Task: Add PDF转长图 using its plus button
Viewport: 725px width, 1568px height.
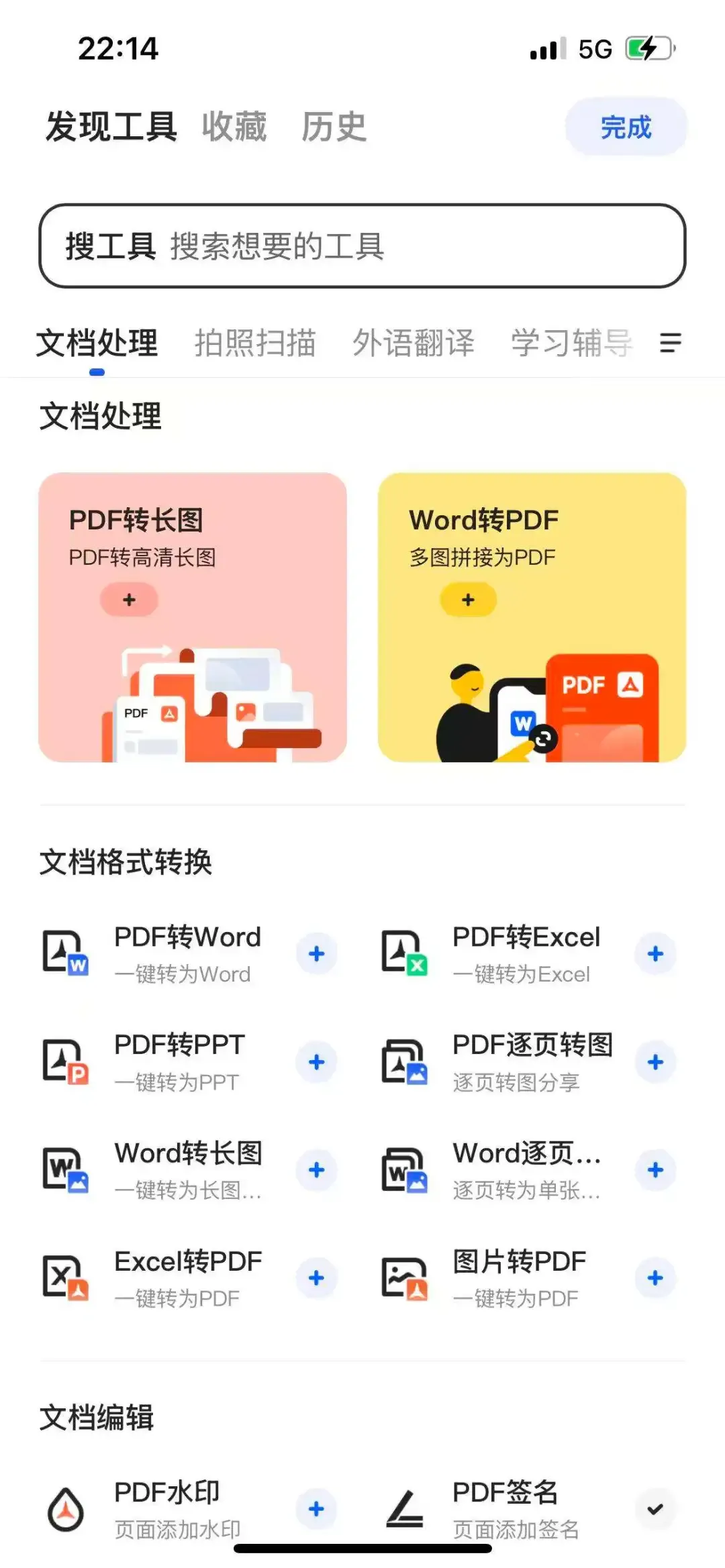Action: pos(129,599)
